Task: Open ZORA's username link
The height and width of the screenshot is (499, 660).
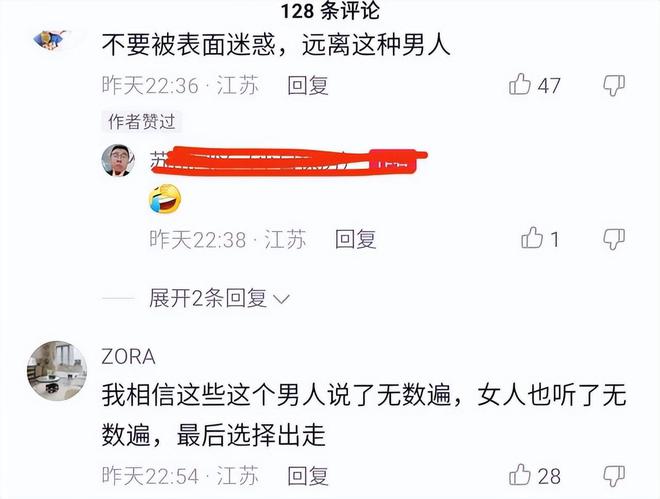Action: [x=128, y=354]
